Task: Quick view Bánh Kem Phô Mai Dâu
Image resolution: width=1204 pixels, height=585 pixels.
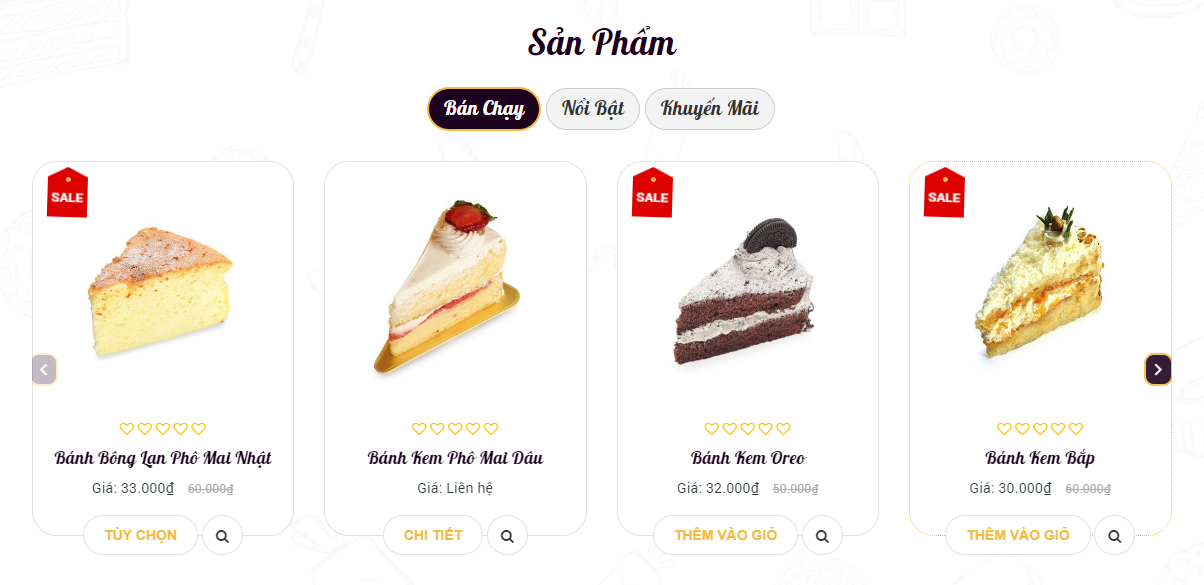Action: click(507, 536)
